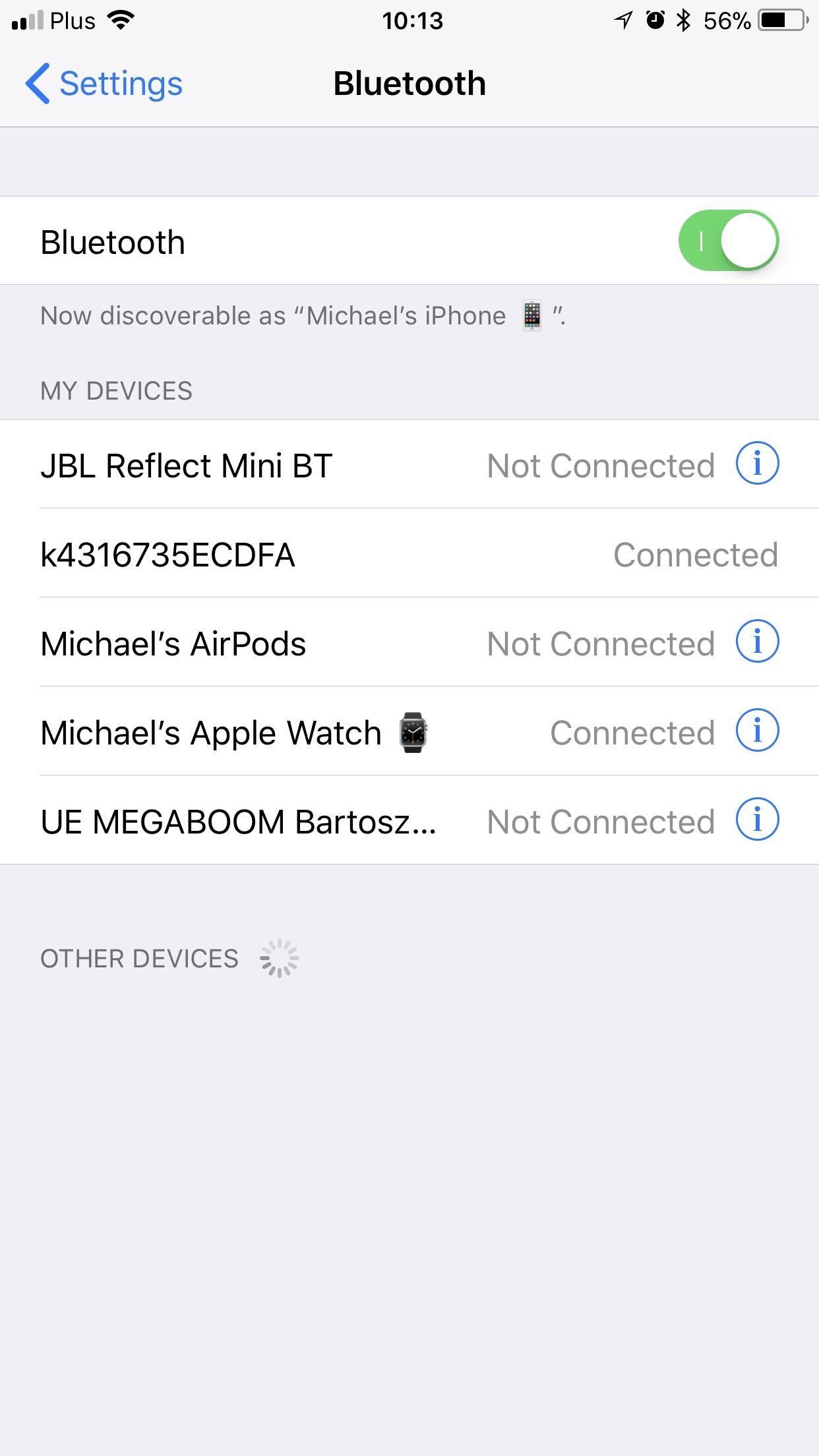The height and width of the screenshot is (1456, 819).
Task: Tap the Apple Watch emoji next to device name
Action: pyautogui.click(x=413, y=732)
